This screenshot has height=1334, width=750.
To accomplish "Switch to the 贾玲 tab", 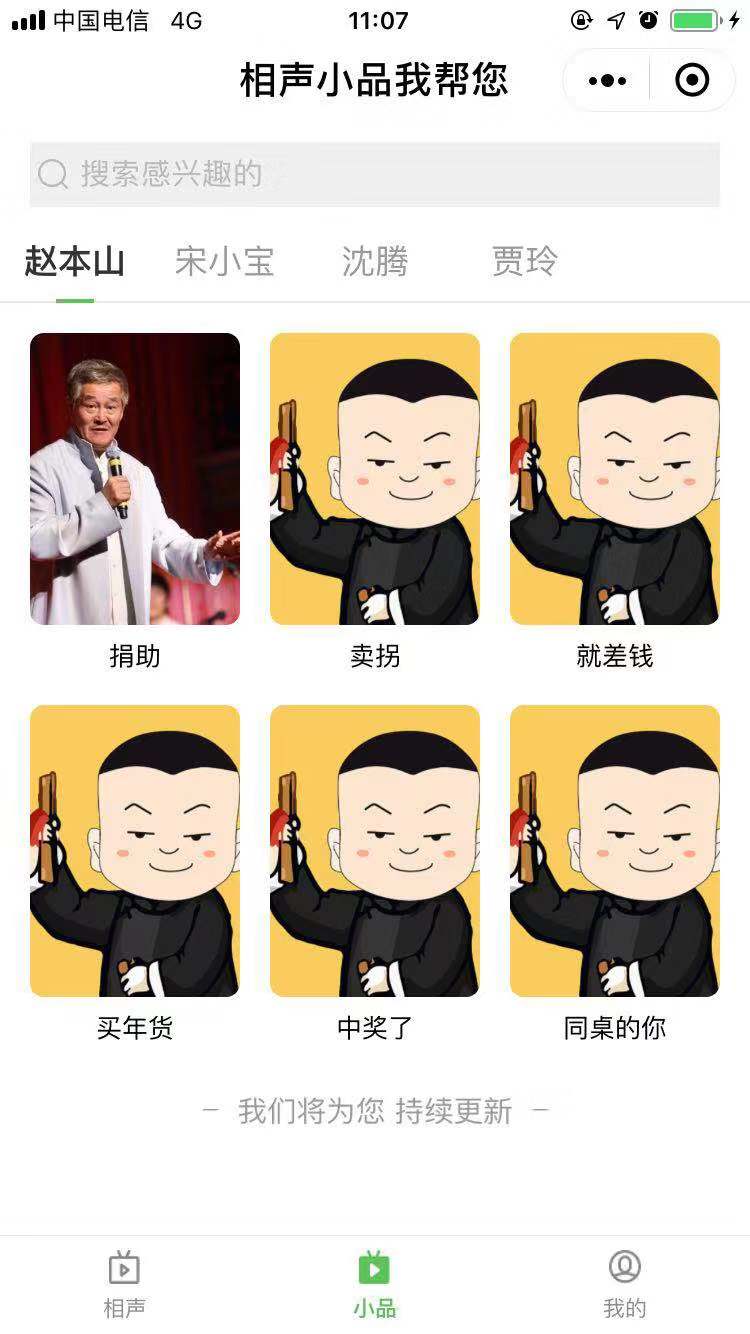I will [524, 262].
